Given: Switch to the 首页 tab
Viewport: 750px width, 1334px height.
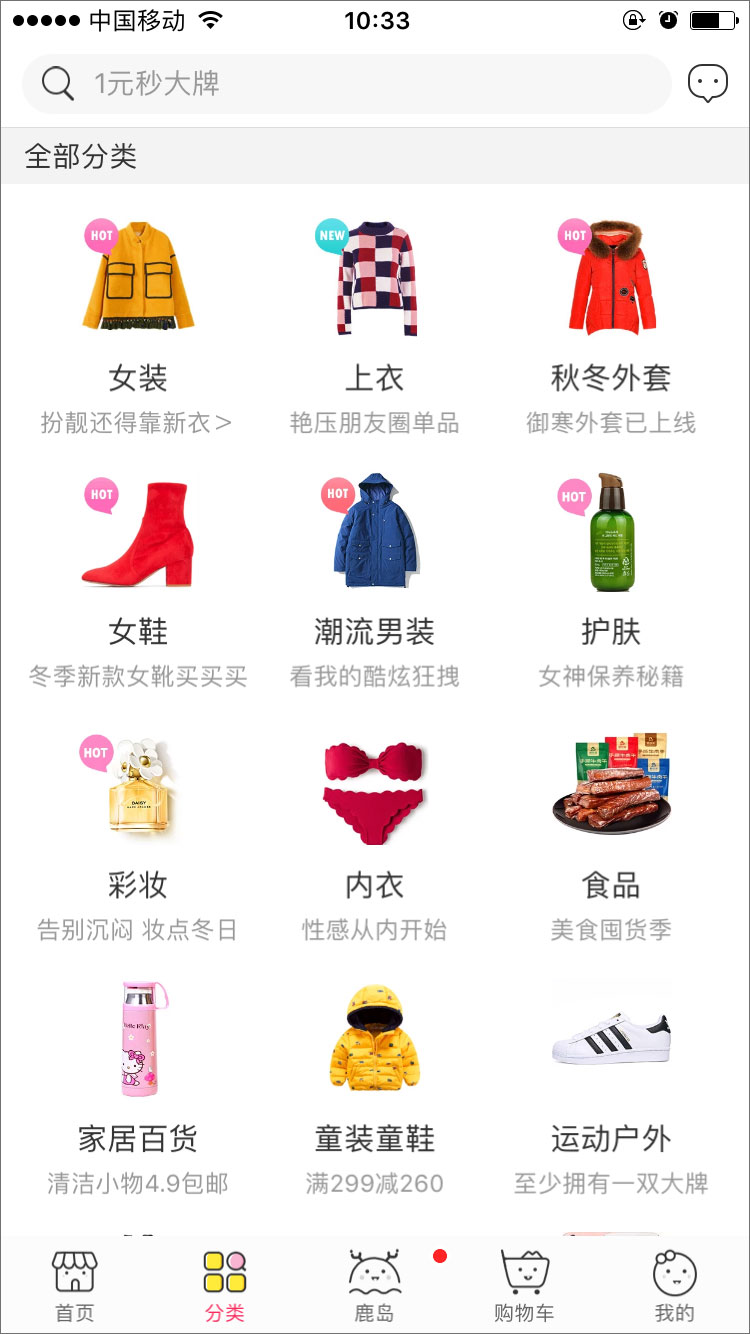Looking at the screenshot, I should 75,1285.
